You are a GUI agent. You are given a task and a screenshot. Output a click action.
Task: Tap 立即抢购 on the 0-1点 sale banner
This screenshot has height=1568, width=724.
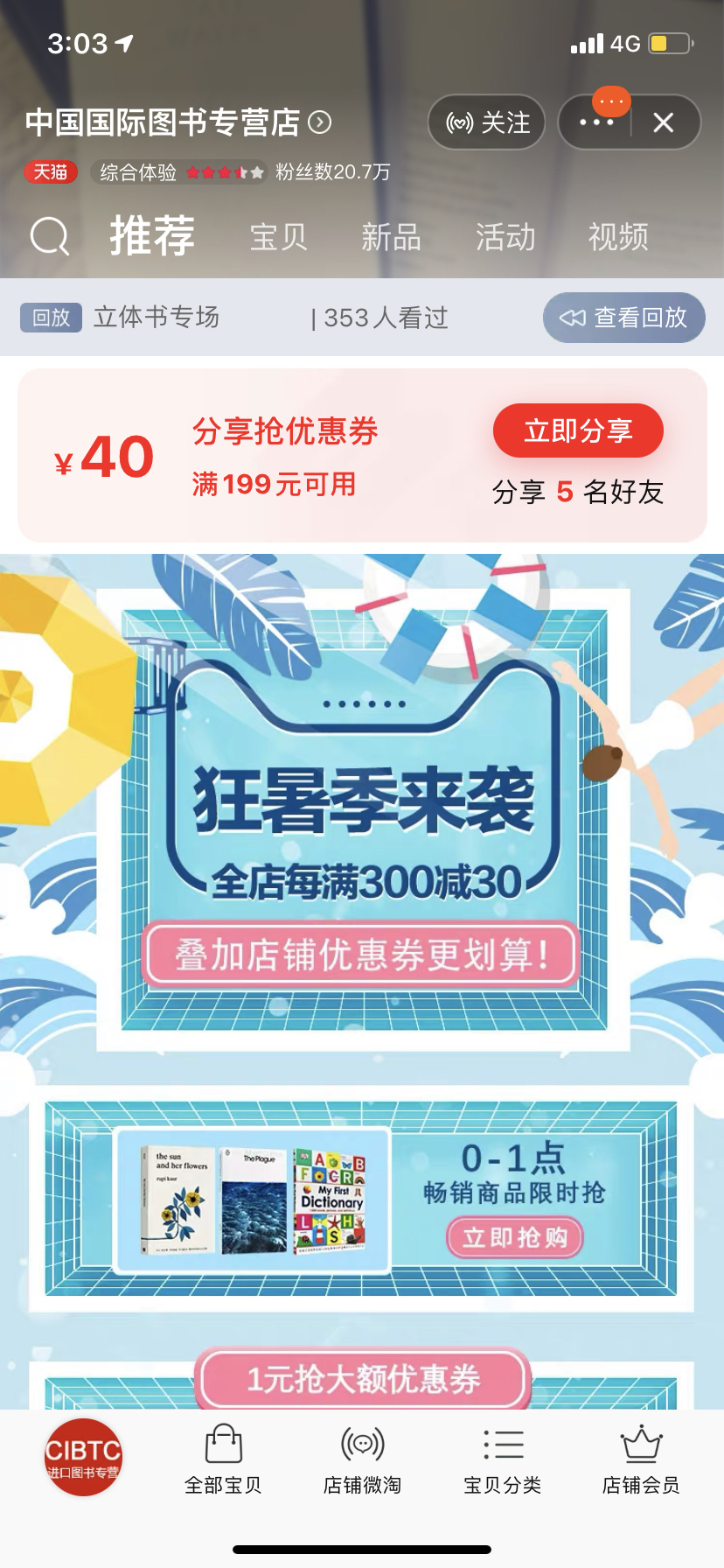click(x=515, y=1238)
